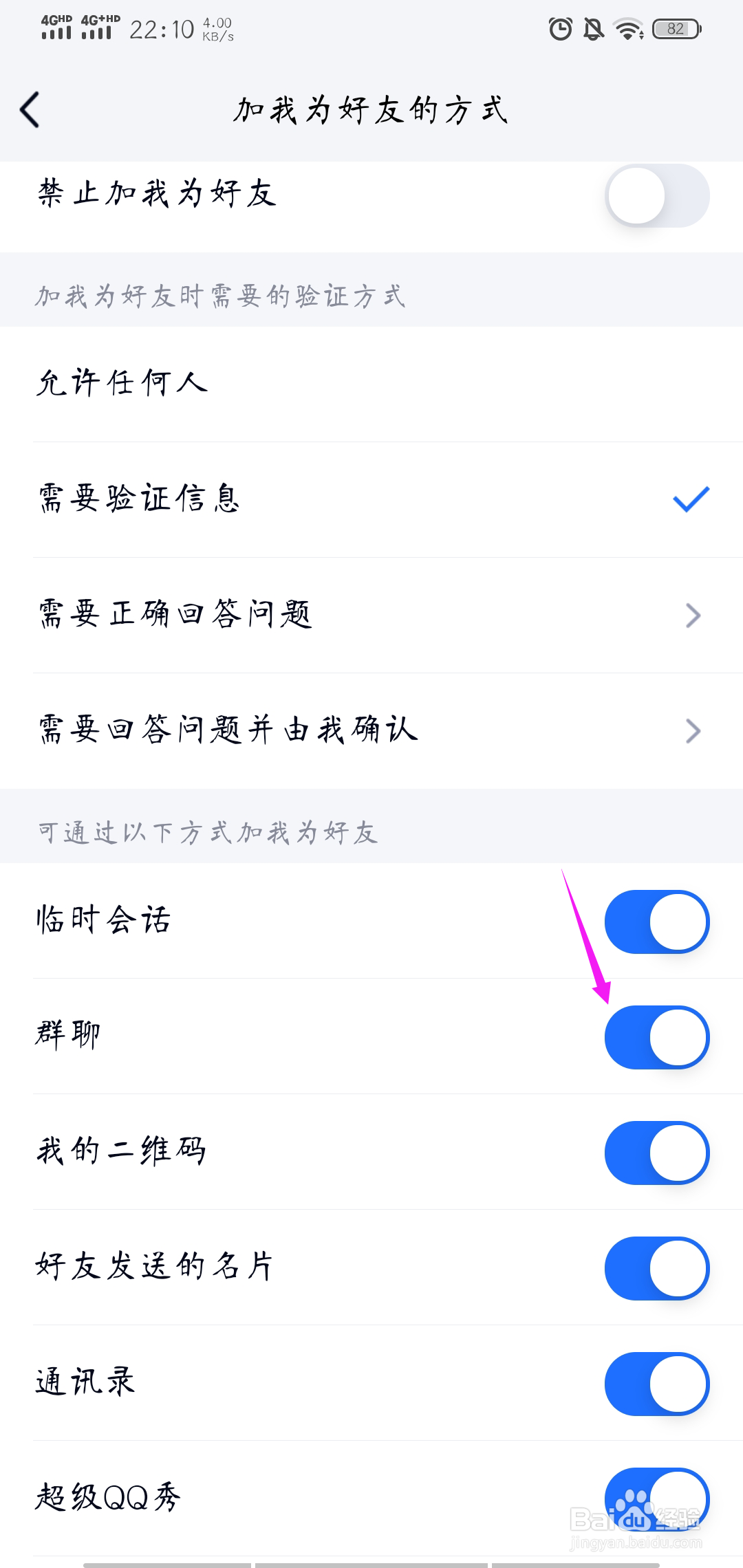Viewport: 743px width, 1568px height.
Task: Click the checkmark beside 需要验证信息
Action: [693, 501]
